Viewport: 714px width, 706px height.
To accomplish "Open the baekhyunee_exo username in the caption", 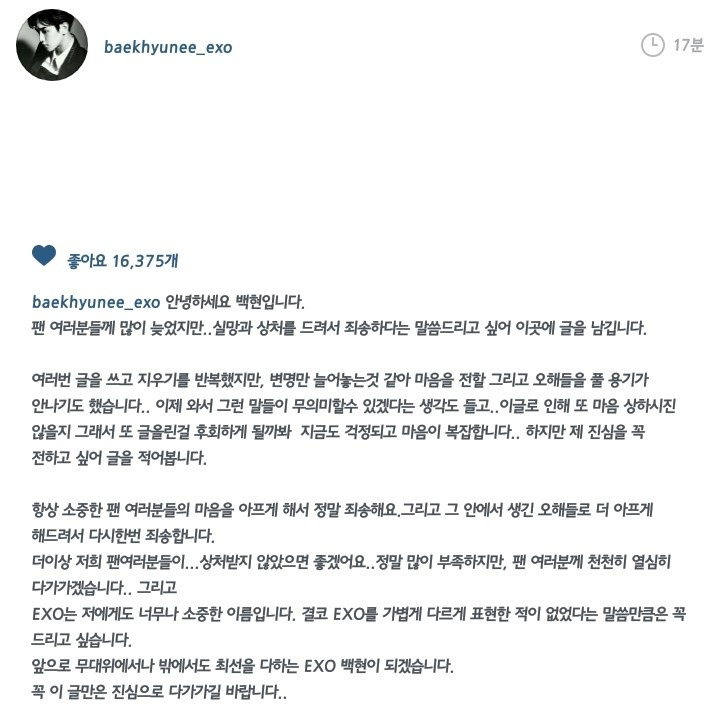I will coord(96,302).
